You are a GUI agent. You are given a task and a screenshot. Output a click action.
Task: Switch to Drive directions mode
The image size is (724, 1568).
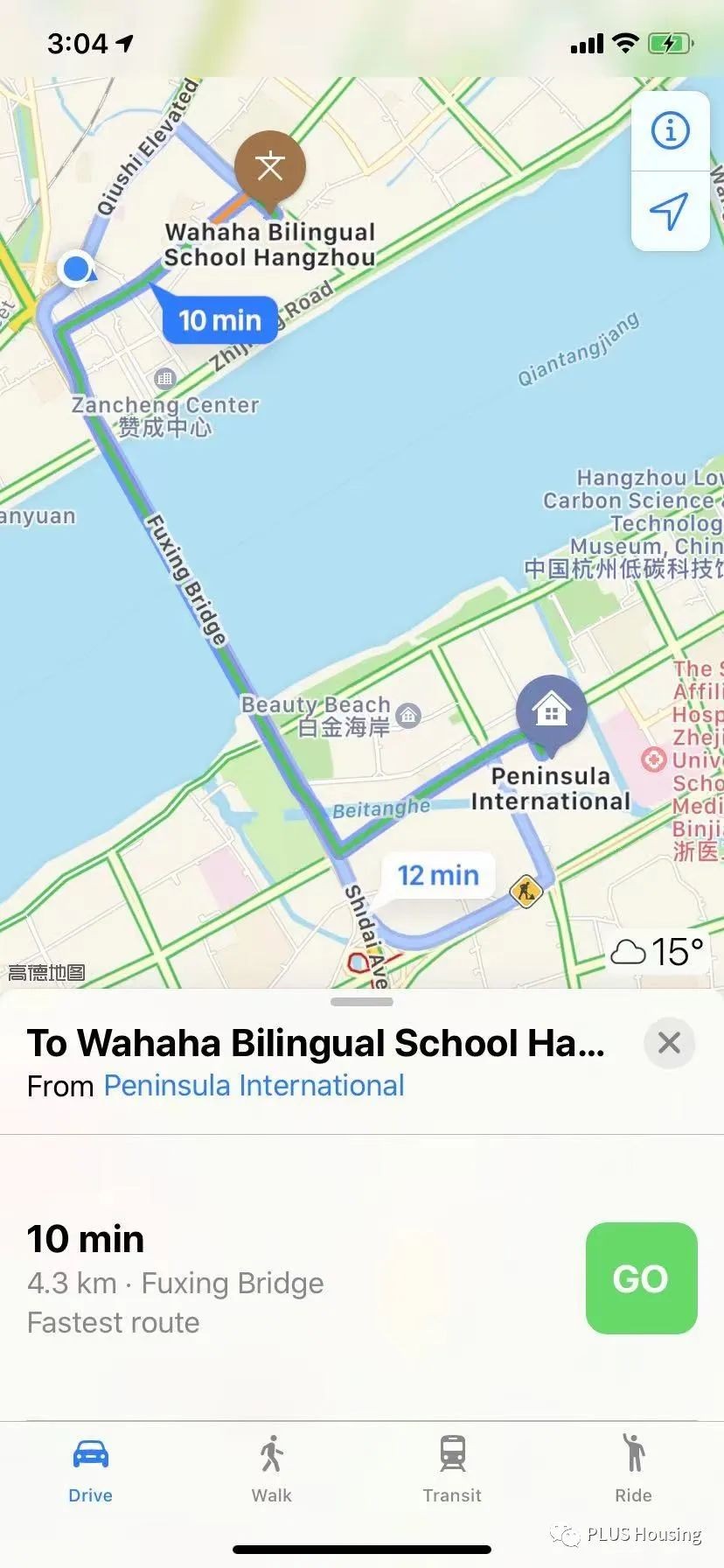click(x=90, y=1470)
